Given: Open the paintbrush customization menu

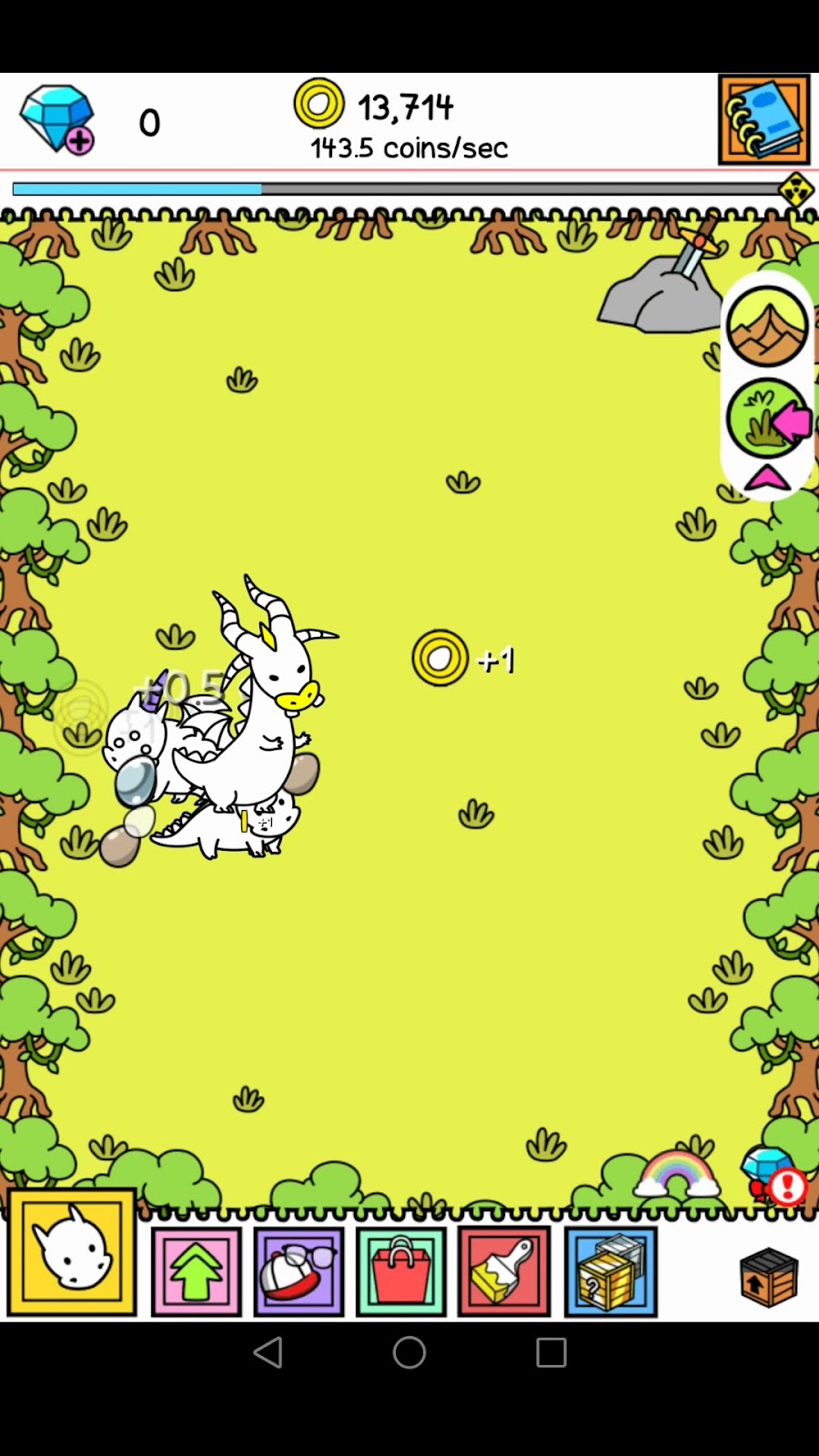Looking at the screenshot, I should tap(504, 1270).
